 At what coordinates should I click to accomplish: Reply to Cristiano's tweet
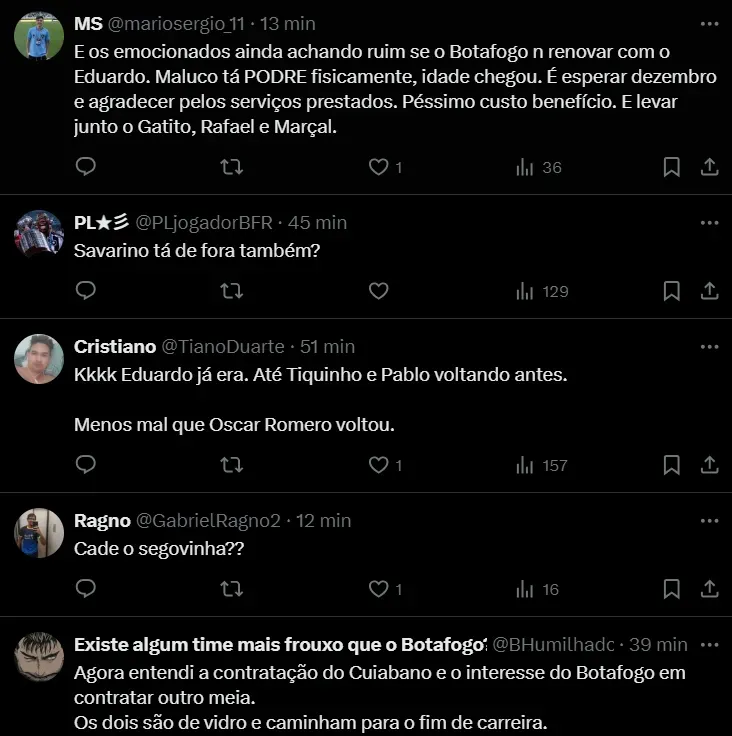point(86,465)
